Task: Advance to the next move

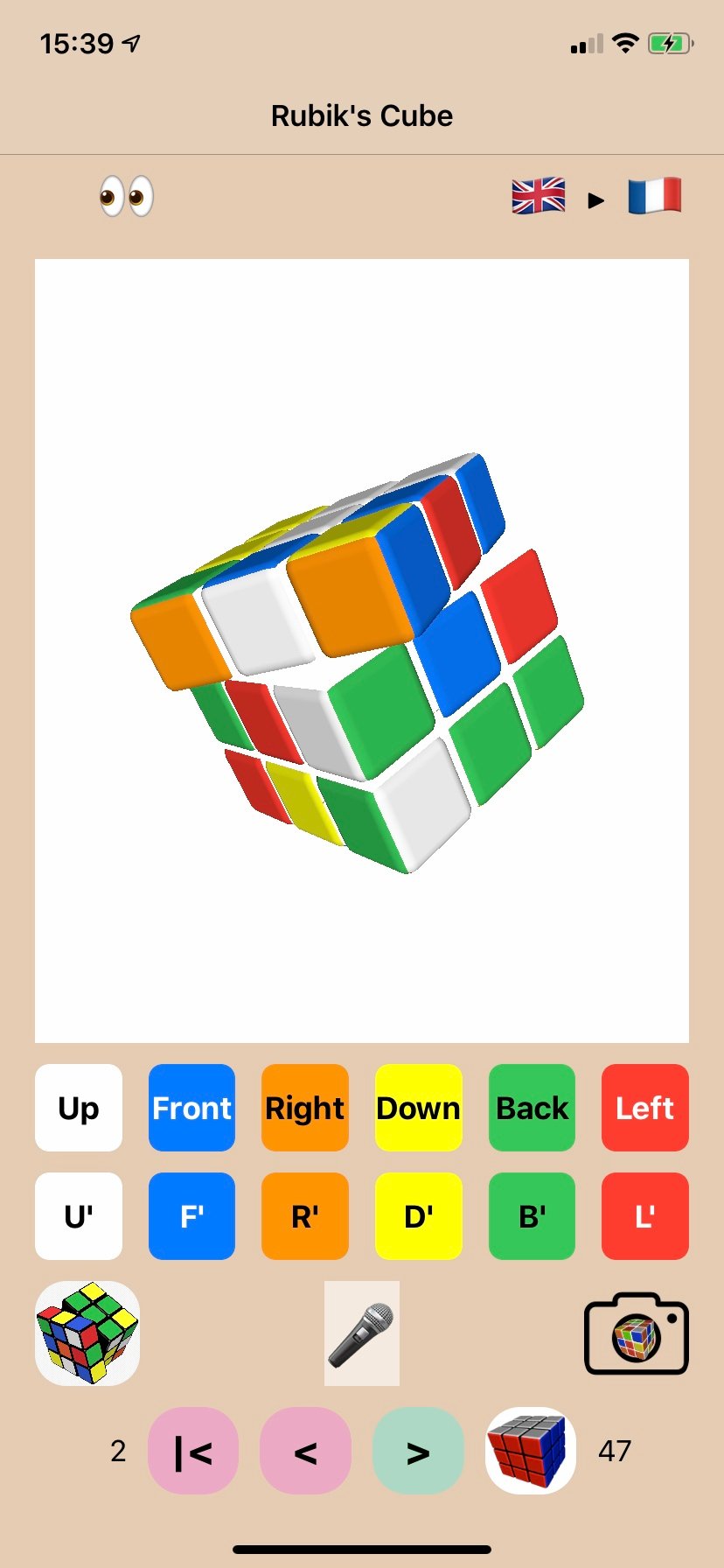Action: point(418,1452)
